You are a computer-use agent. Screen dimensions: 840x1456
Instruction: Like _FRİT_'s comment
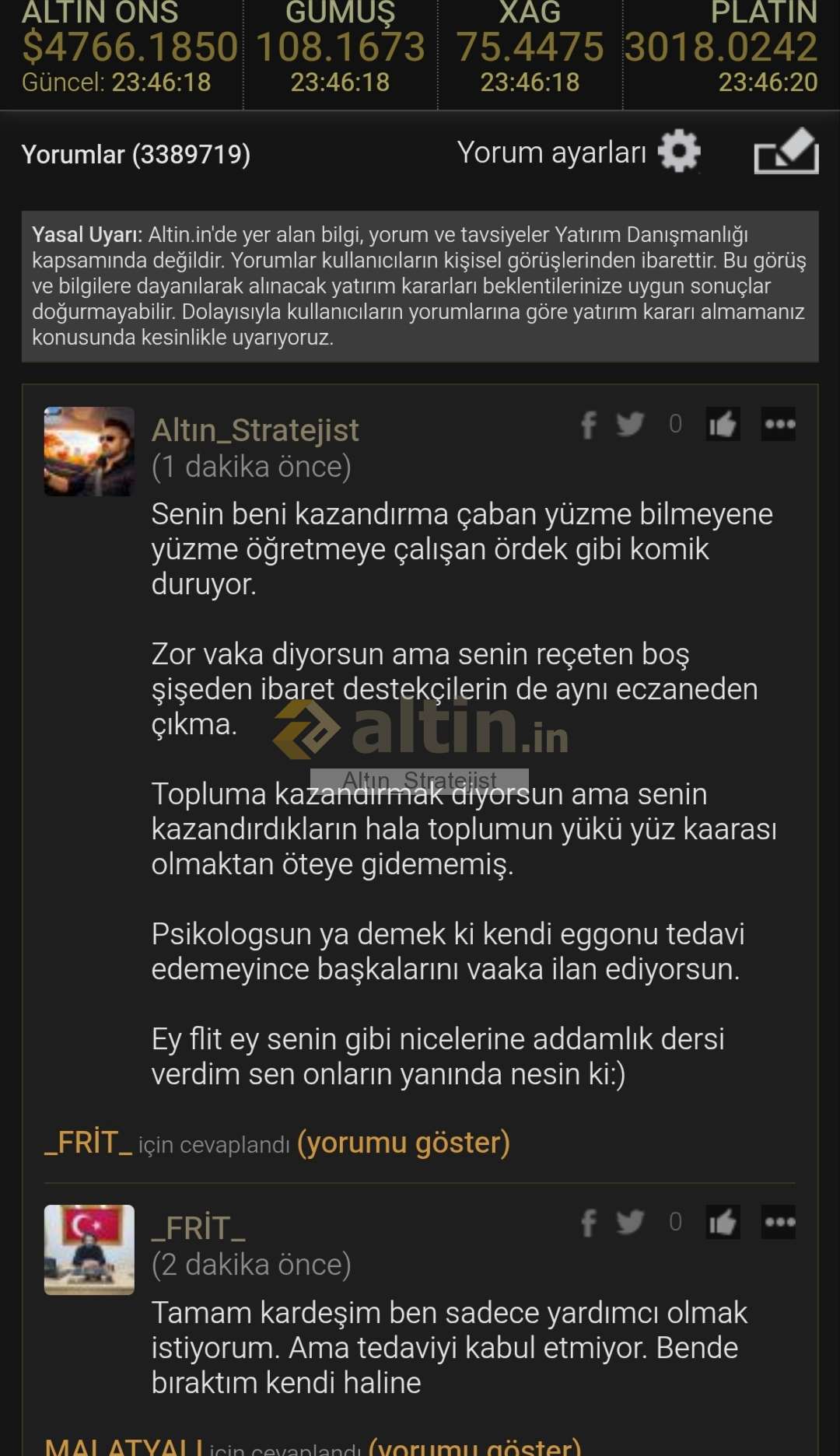coord(723,1223)
